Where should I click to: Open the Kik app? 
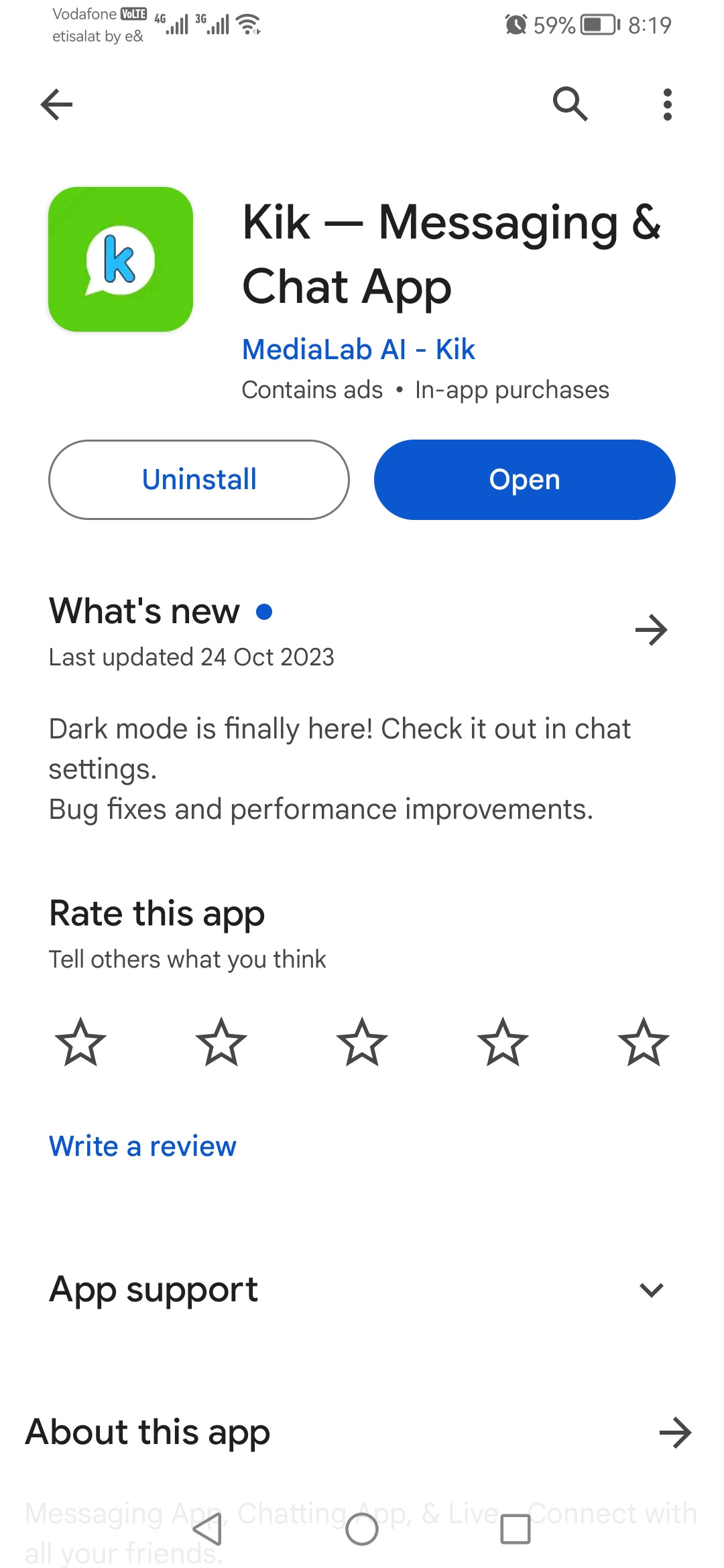click(x=524, y=480)
